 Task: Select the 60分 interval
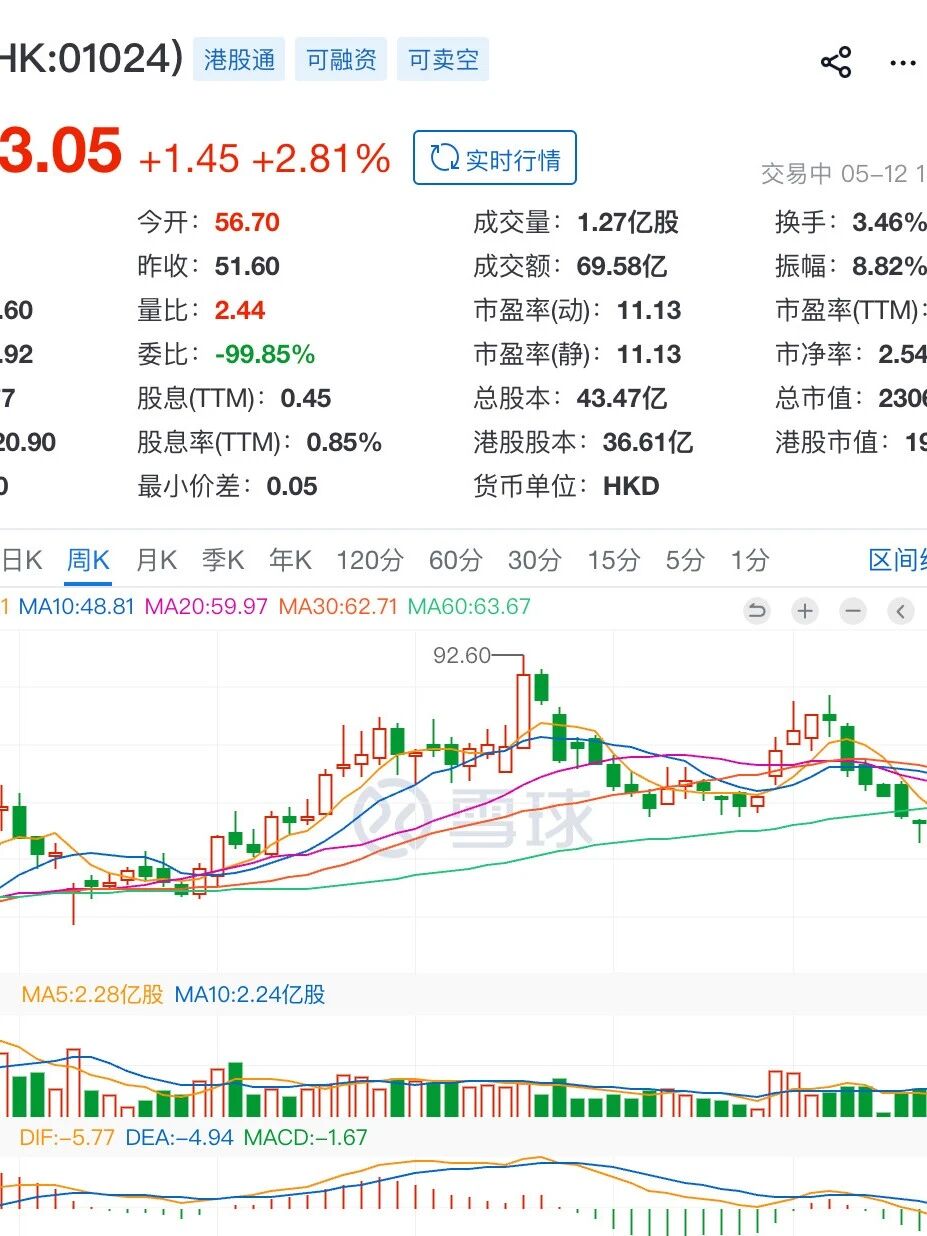pyautogui.click(x=455, y=560)
